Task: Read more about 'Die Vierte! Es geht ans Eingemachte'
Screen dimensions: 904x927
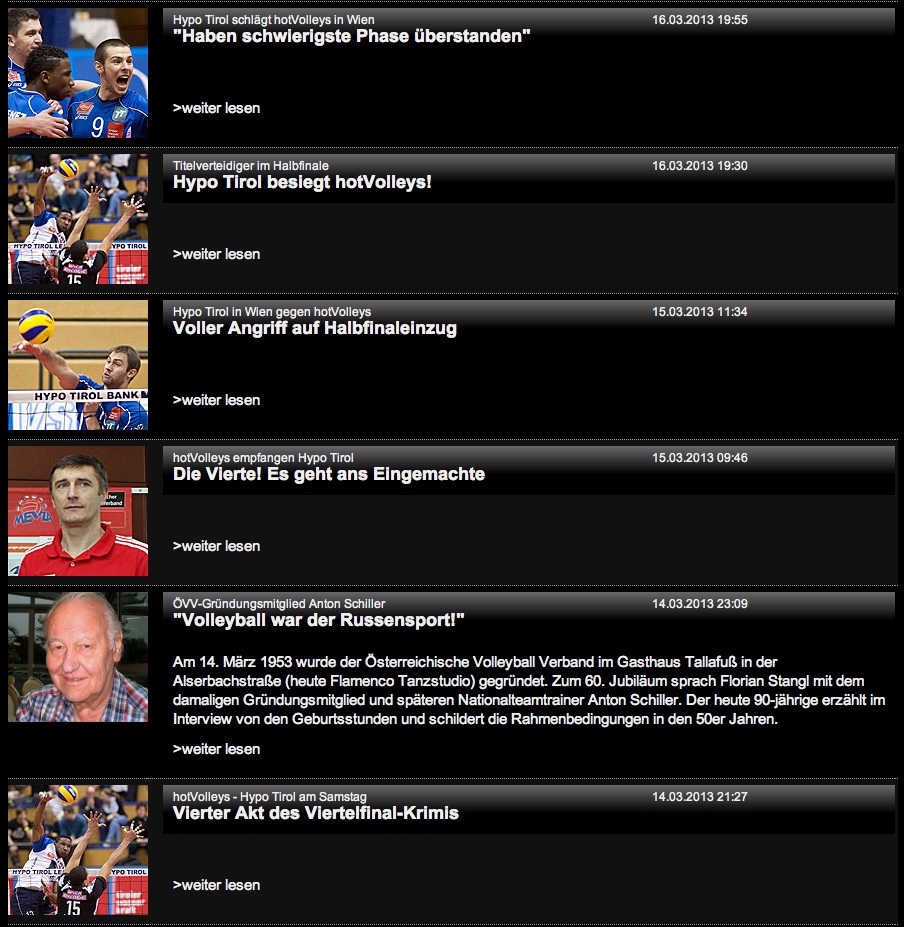Action: pos(216,546)
